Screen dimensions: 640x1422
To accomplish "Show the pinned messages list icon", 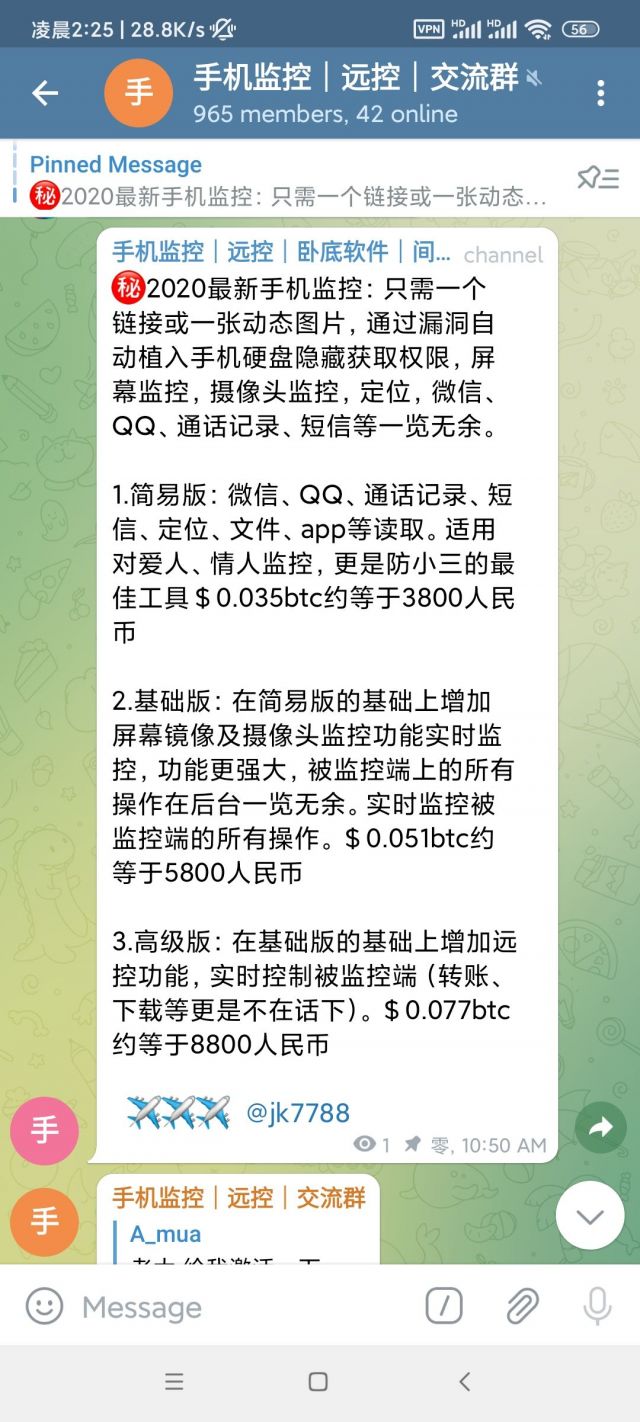I will pyautogui.click(x=598, y=179).
